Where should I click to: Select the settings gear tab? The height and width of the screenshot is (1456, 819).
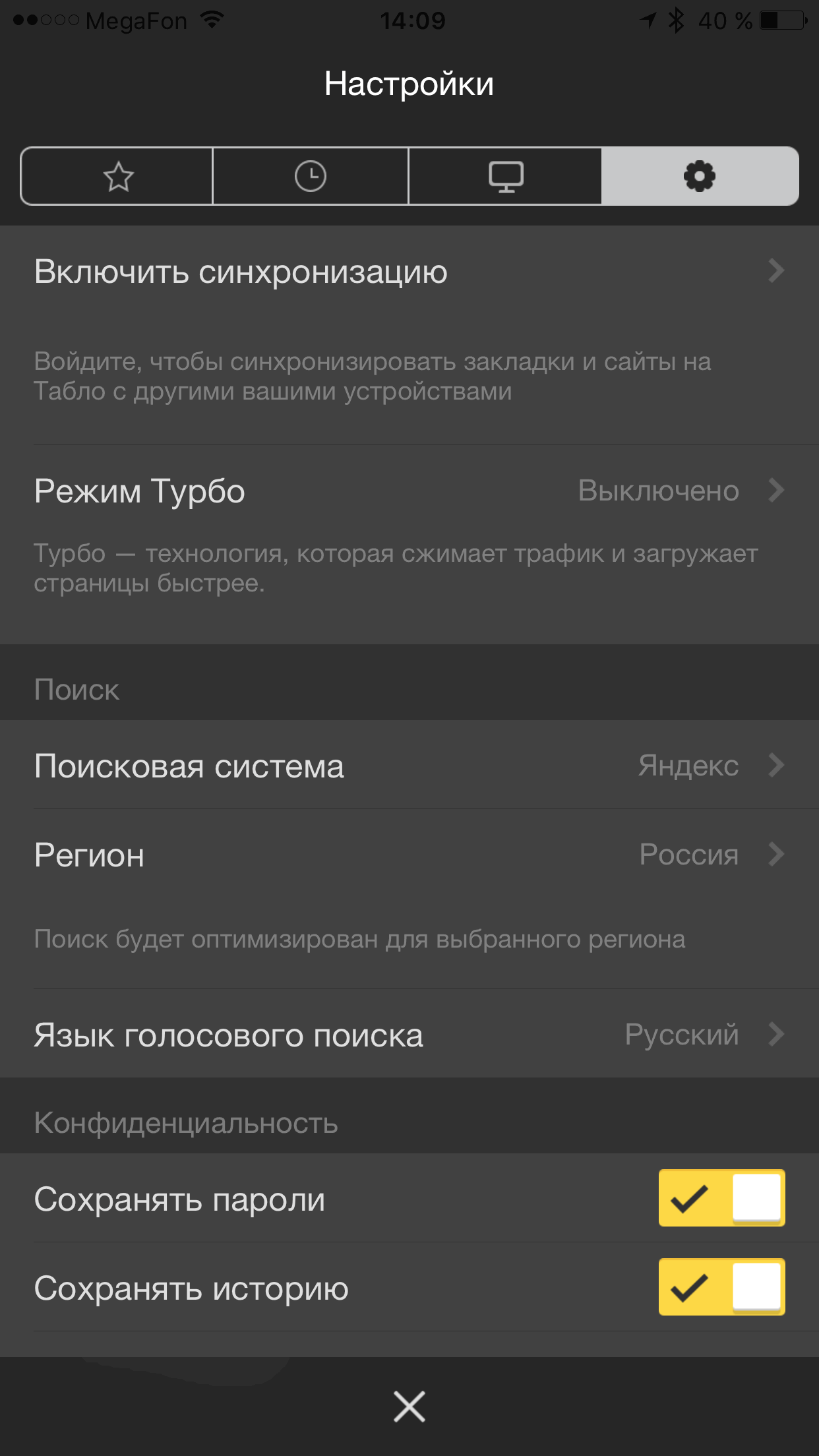click(699, 177)
